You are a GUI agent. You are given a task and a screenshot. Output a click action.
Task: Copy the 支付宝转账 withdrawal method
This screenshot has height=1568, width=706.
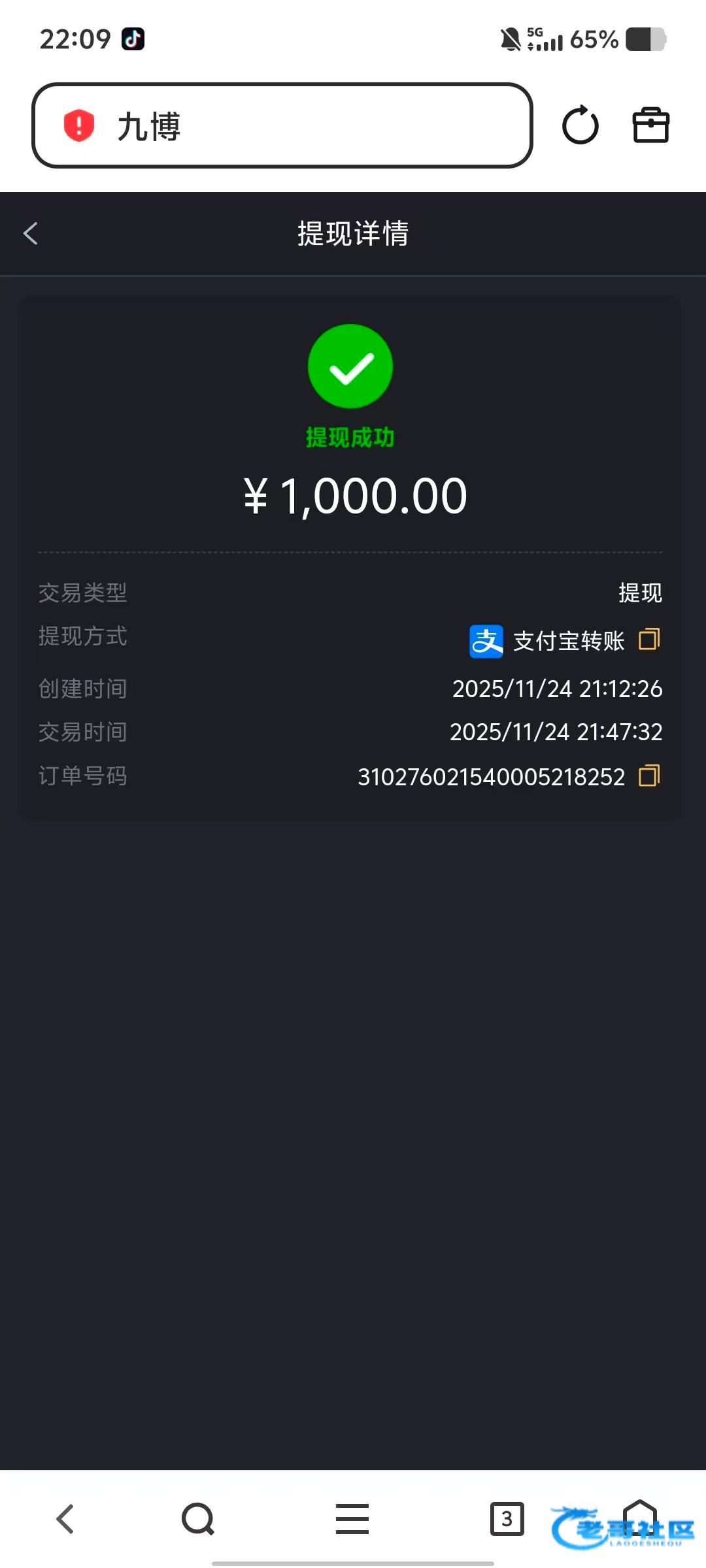click(x=649, y=640)
